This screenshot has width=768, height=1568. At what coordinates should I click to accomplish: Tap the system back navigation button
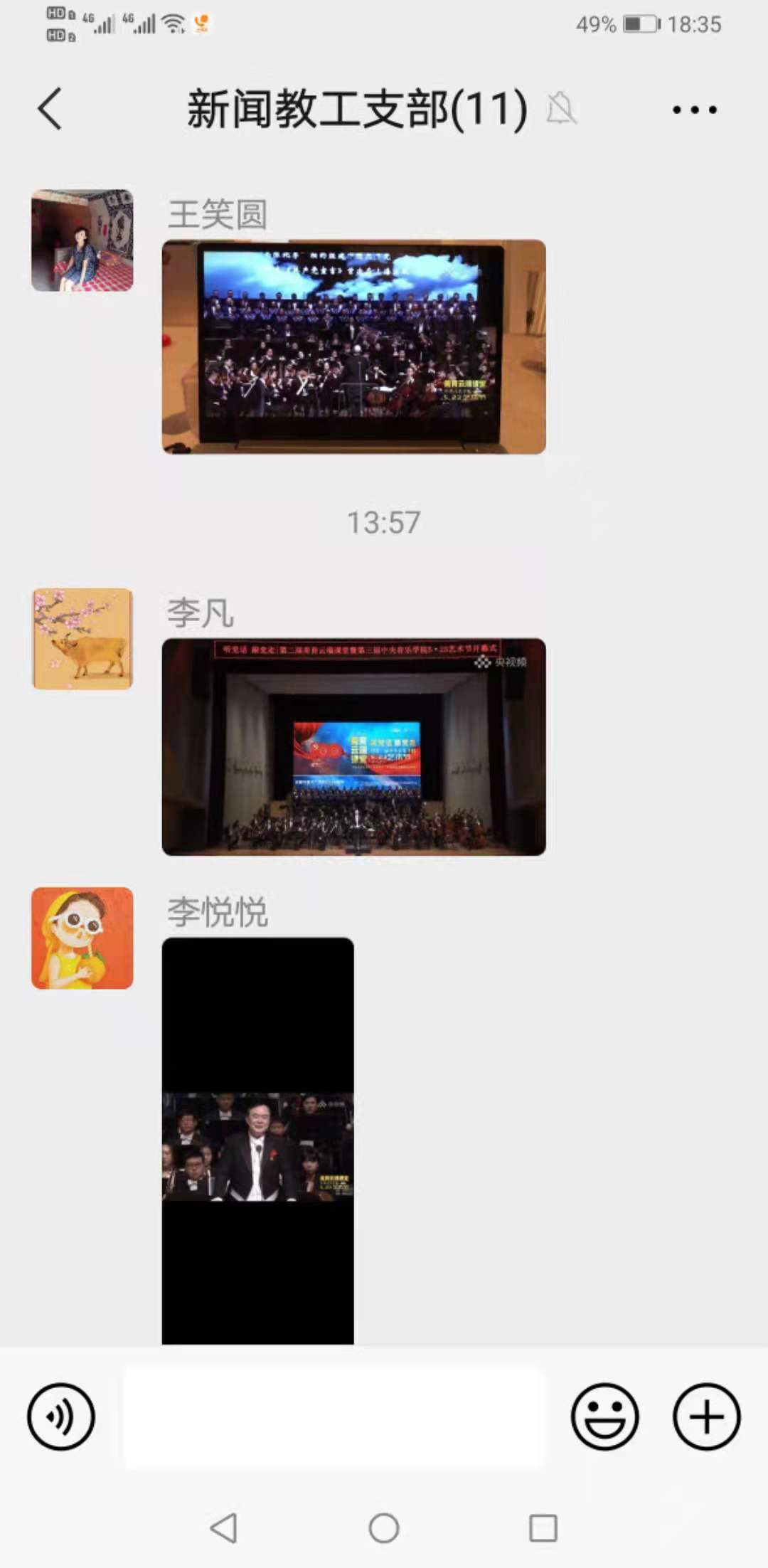[223, 1527]
